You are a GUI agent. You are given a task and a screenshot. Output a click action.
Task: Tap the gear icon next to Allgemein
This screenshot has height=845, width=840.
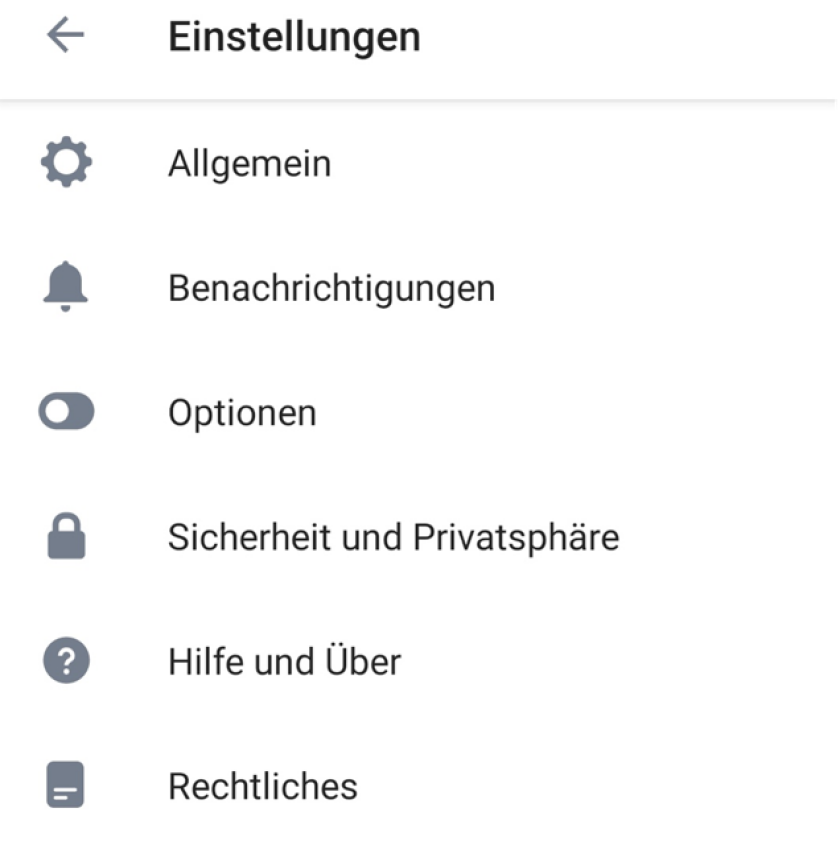(65, 162)
